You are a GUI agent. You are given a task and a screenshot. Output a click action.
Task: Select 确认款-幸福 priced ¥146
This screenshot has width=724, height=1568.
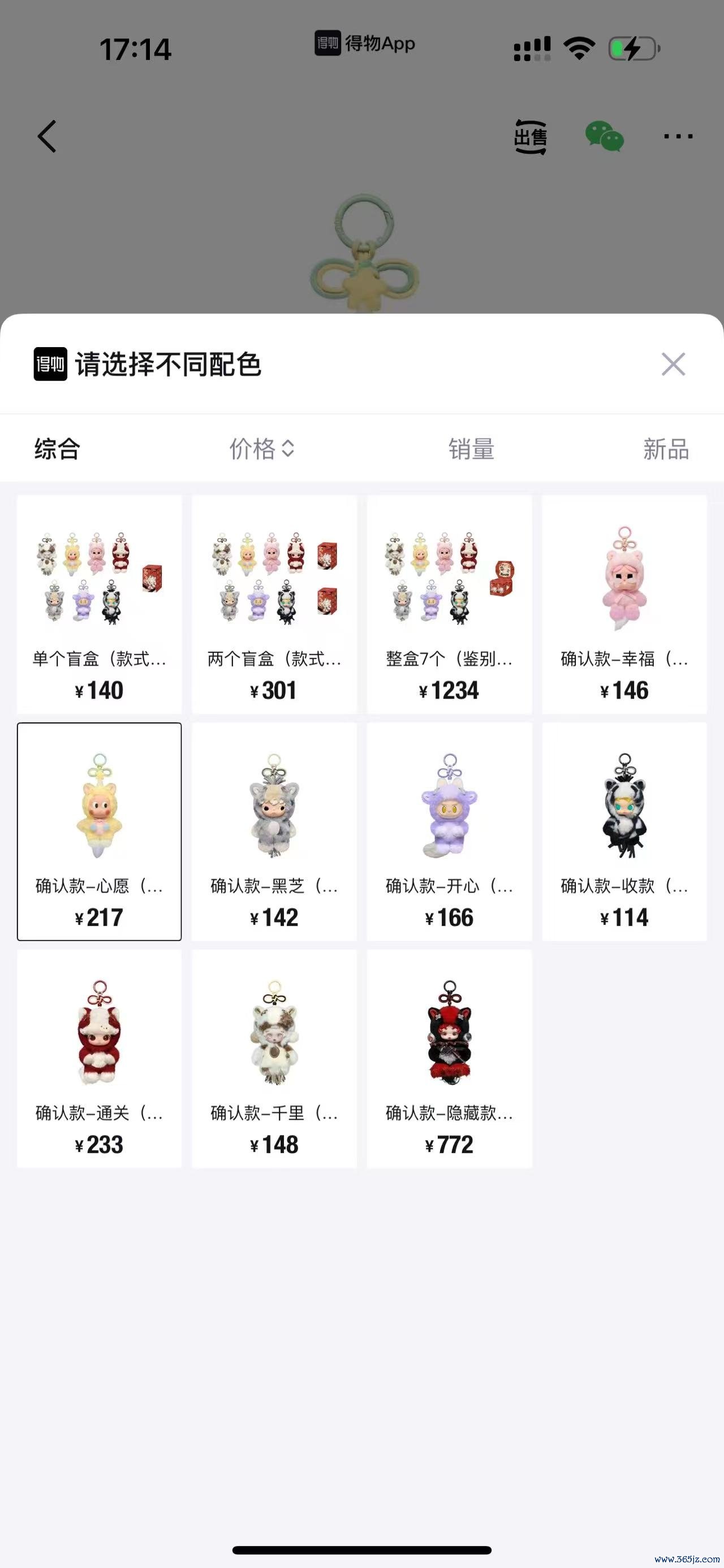coord(624,604)
